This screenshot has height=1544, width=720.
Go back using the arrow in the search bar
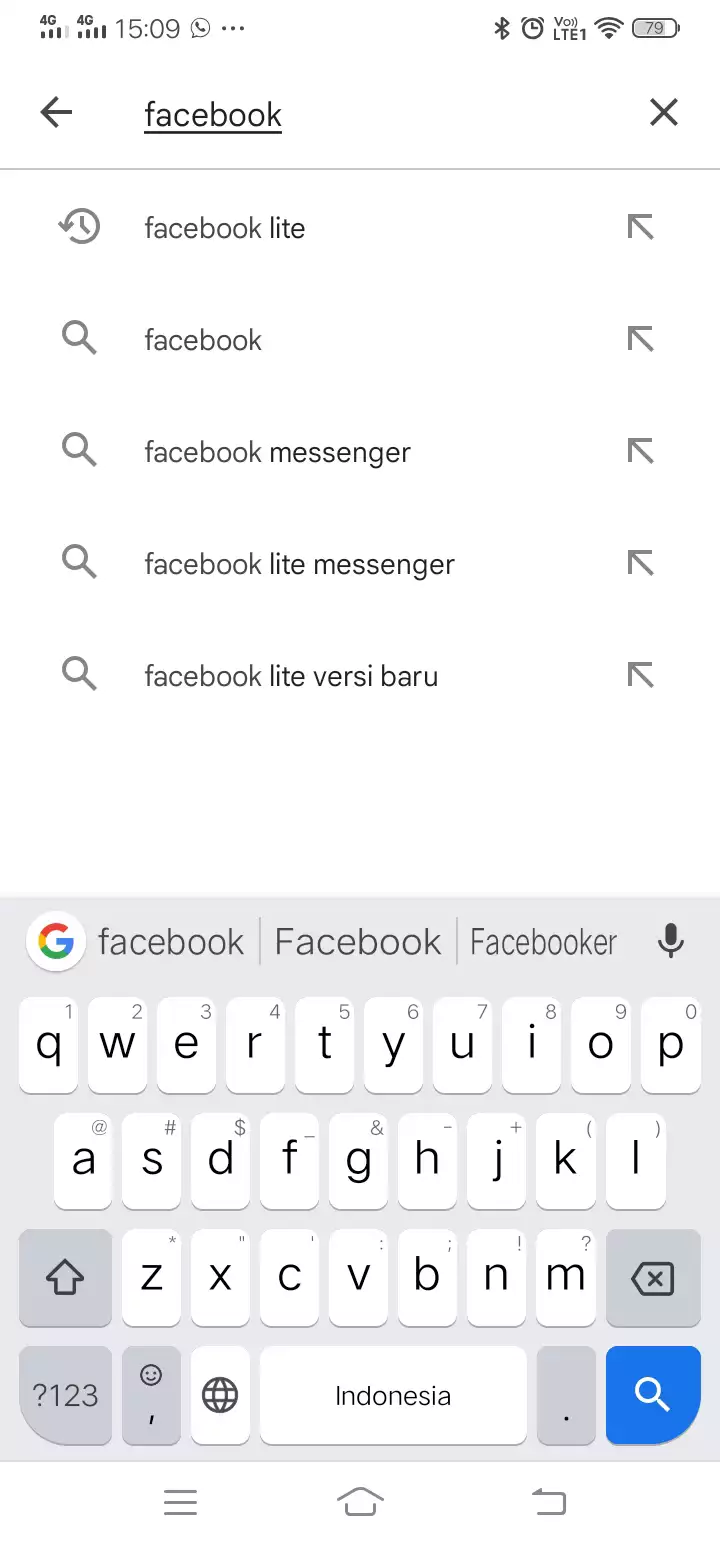point(57,113)
